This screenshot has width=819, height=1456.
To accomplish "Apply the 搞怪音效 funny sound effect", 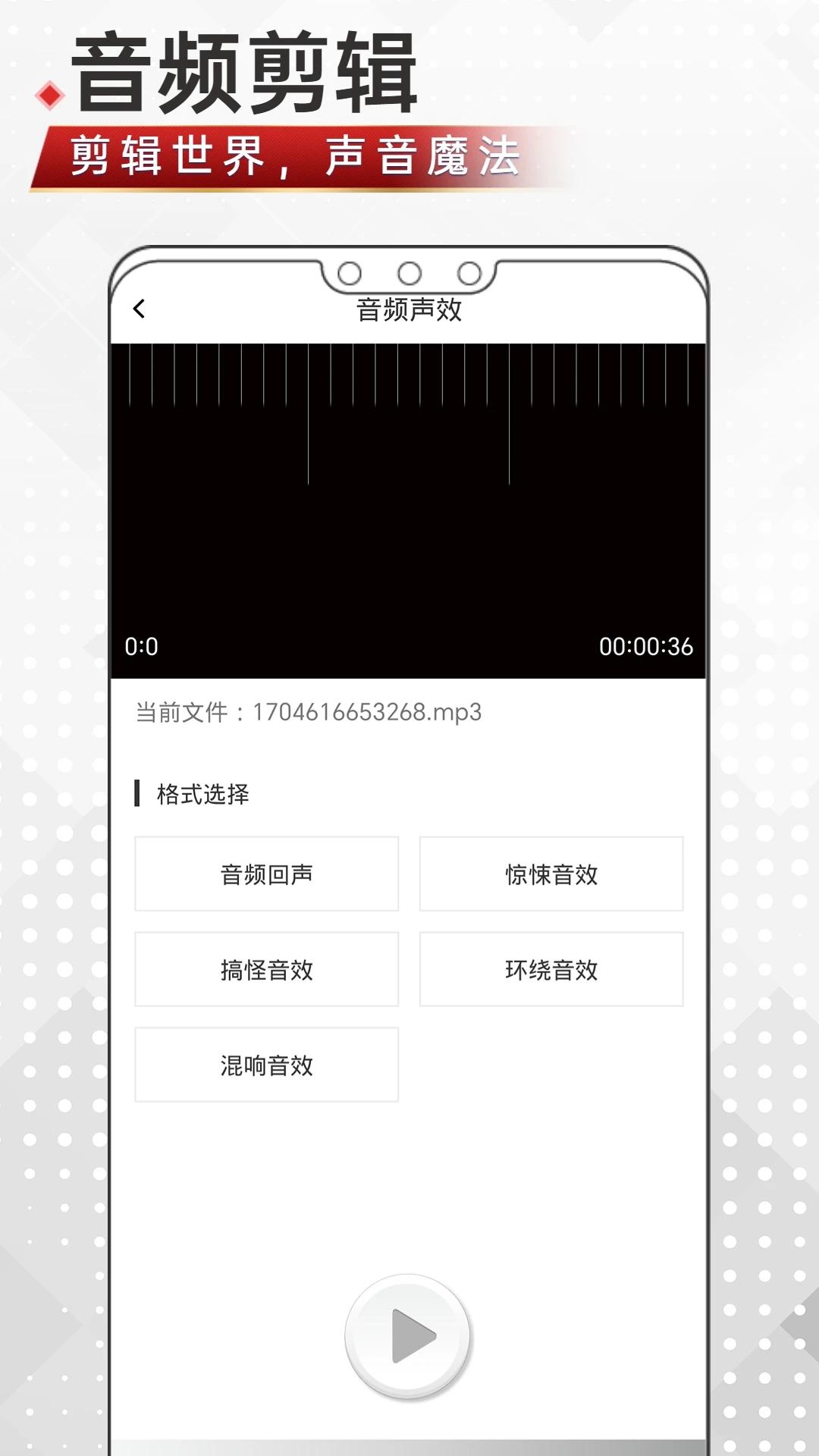I will tap(266, 969).
